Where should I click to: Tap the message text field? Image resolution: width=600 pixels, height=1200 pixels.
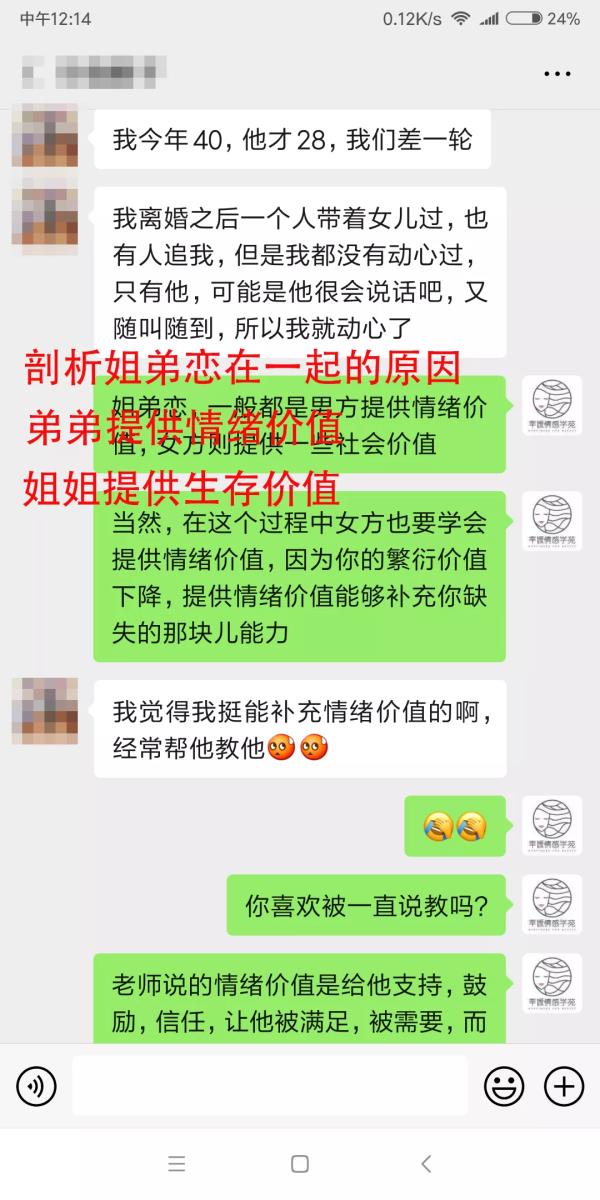pyautogui.click(x=270, y=1085)
